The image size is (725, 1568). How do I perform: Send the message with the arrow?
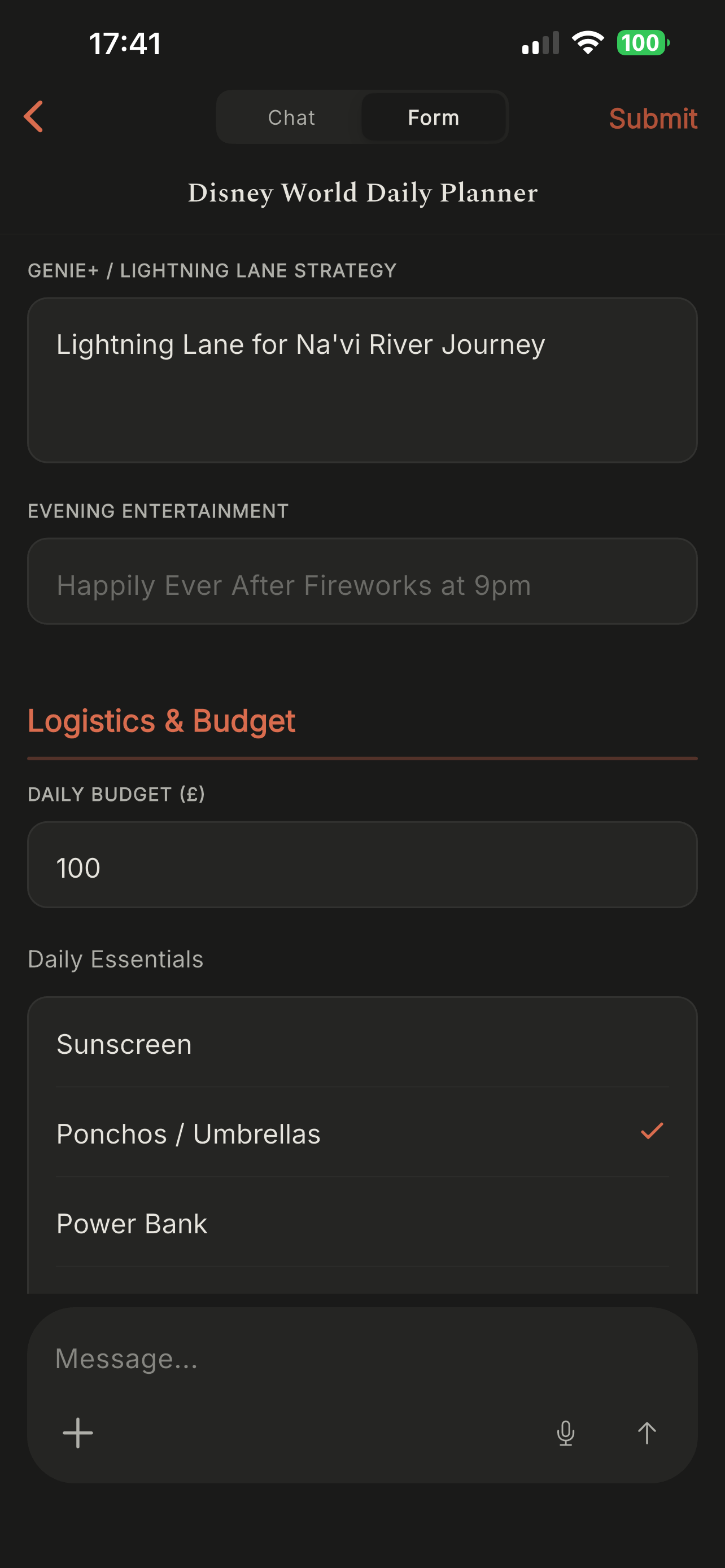tap(647, 1433)
